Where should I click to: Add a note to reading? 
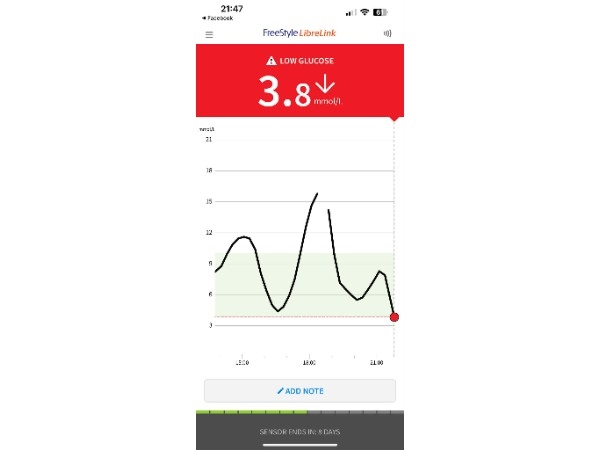(300, 391)
